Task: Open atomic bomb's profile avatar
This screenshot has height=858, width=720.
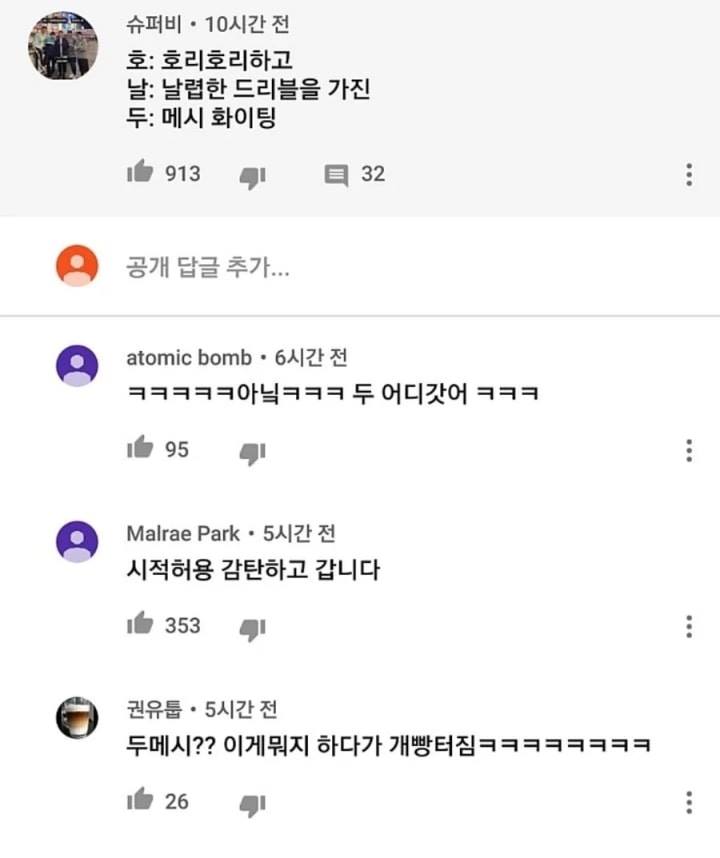Action: [x=77, y=365]
